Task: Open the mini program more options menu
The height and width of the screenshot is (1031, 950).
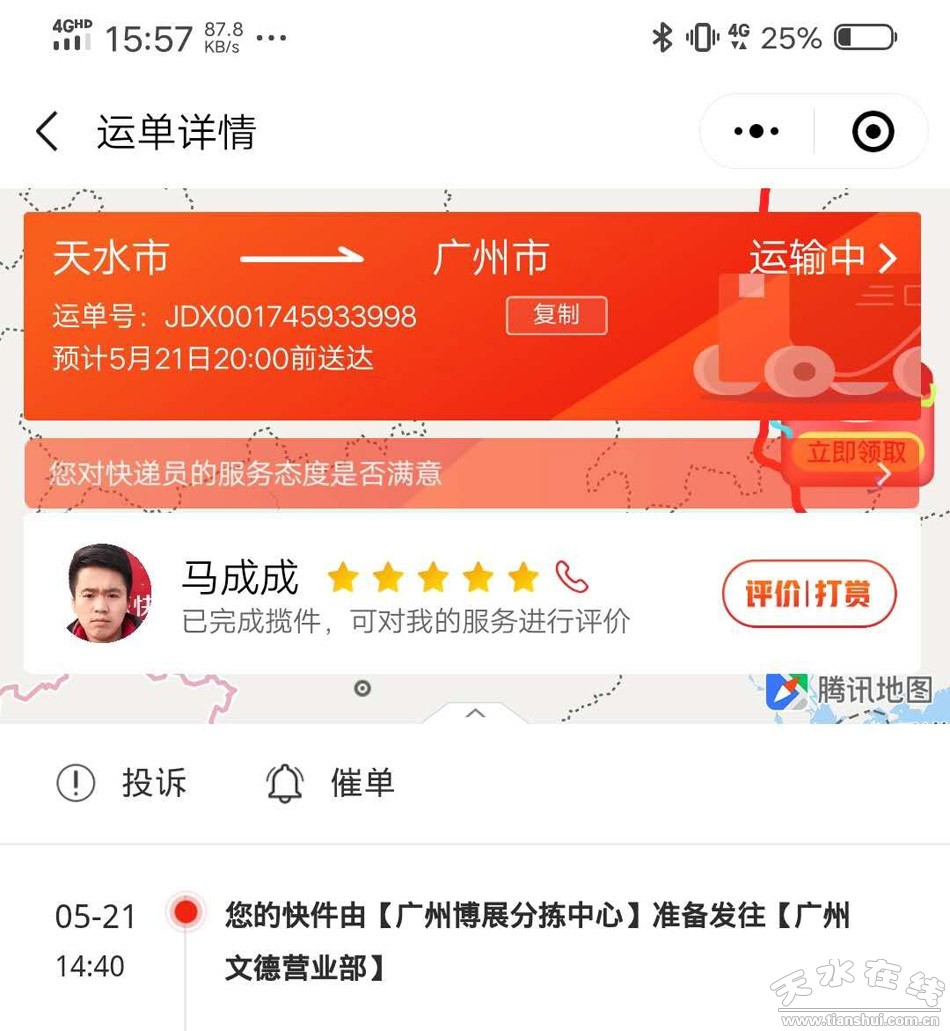Action: coord(756,131)
